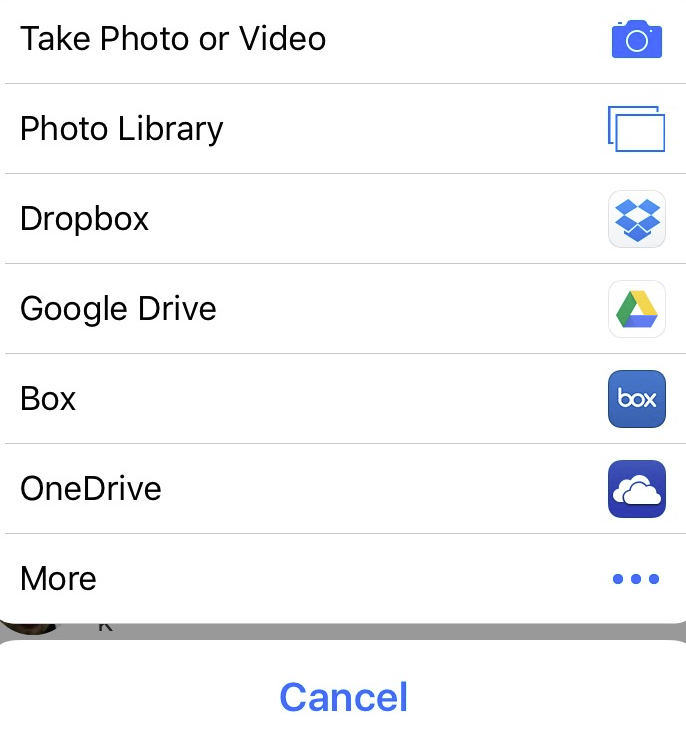Cancel the action sheet

coord(343,697)
